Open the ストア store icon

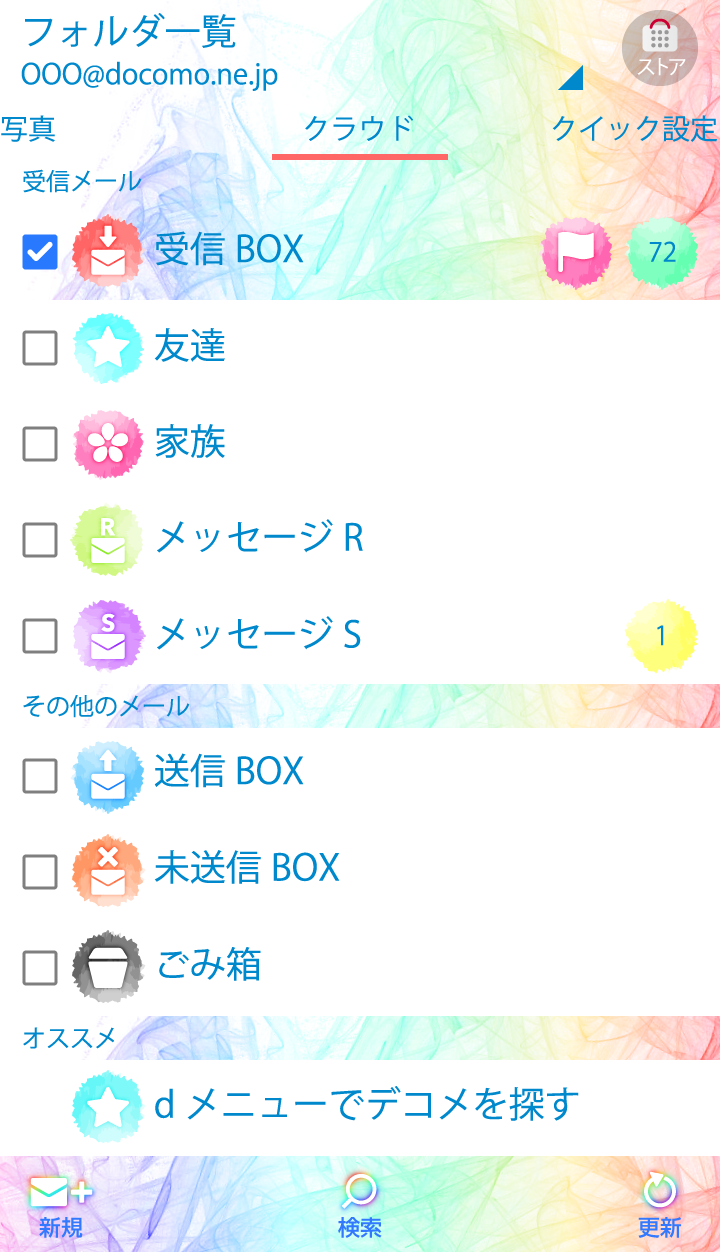[x=660, y=47]
